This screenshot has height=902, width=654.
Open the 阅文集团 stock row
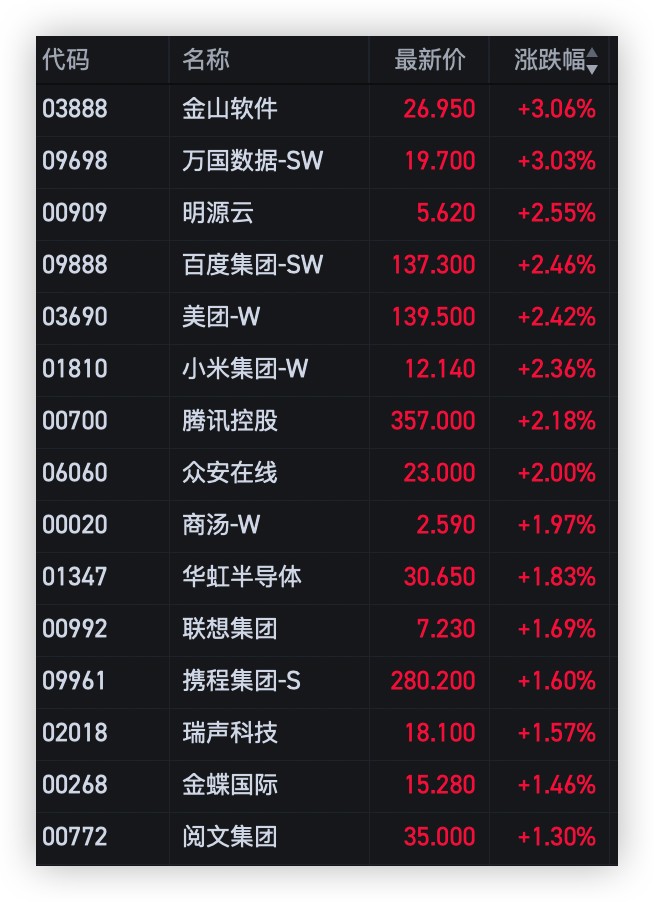pyautogui.click(x=229, y=837)
